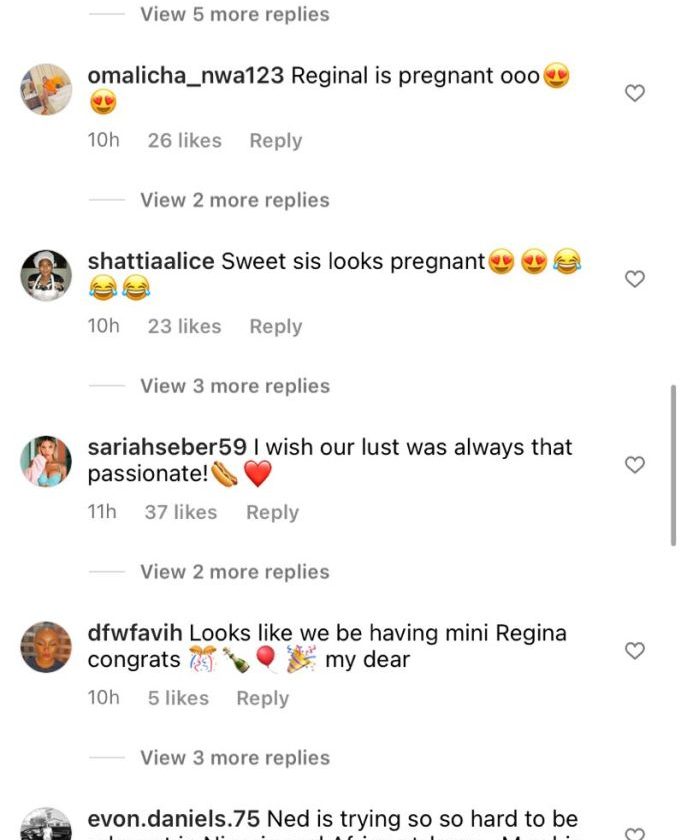Like shattiaalice's comment

(x=634, y=279)
